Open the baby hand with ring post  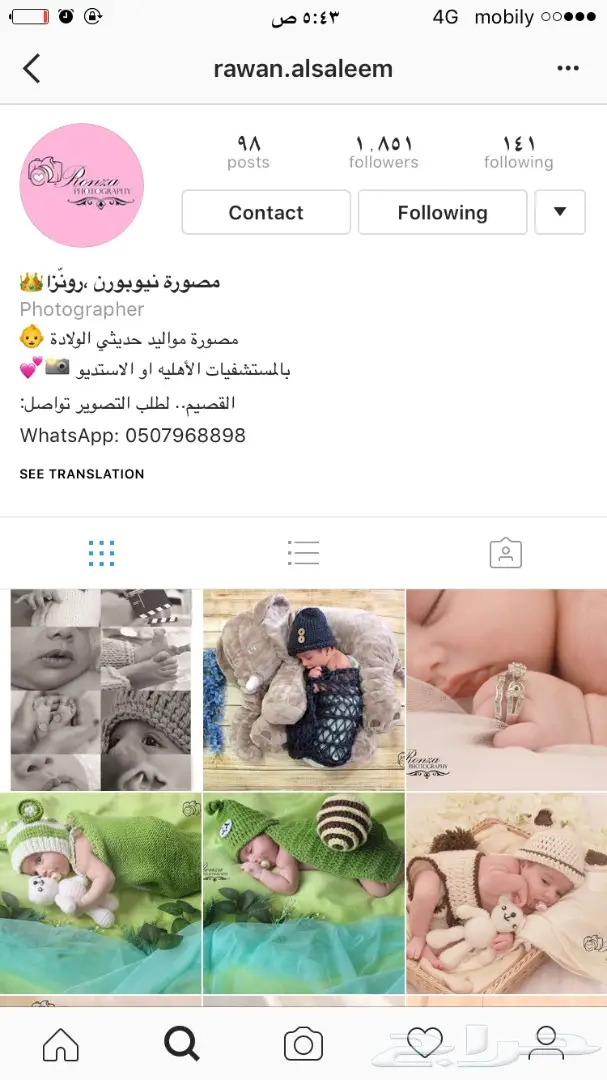click(x=507, y=689)
